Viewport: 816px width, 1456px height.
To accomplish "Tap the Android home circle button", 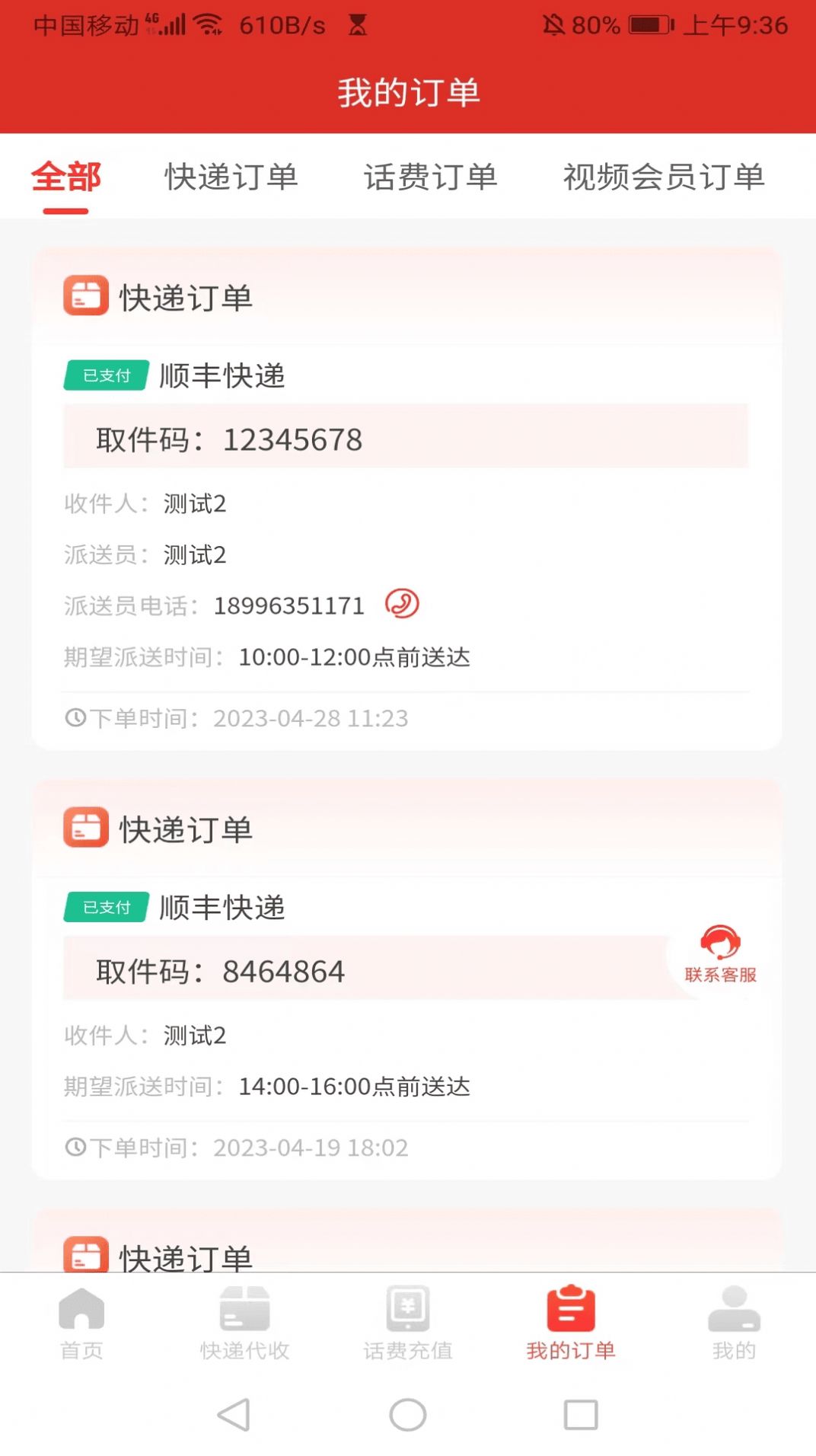I will click(x=408, y=1414).
